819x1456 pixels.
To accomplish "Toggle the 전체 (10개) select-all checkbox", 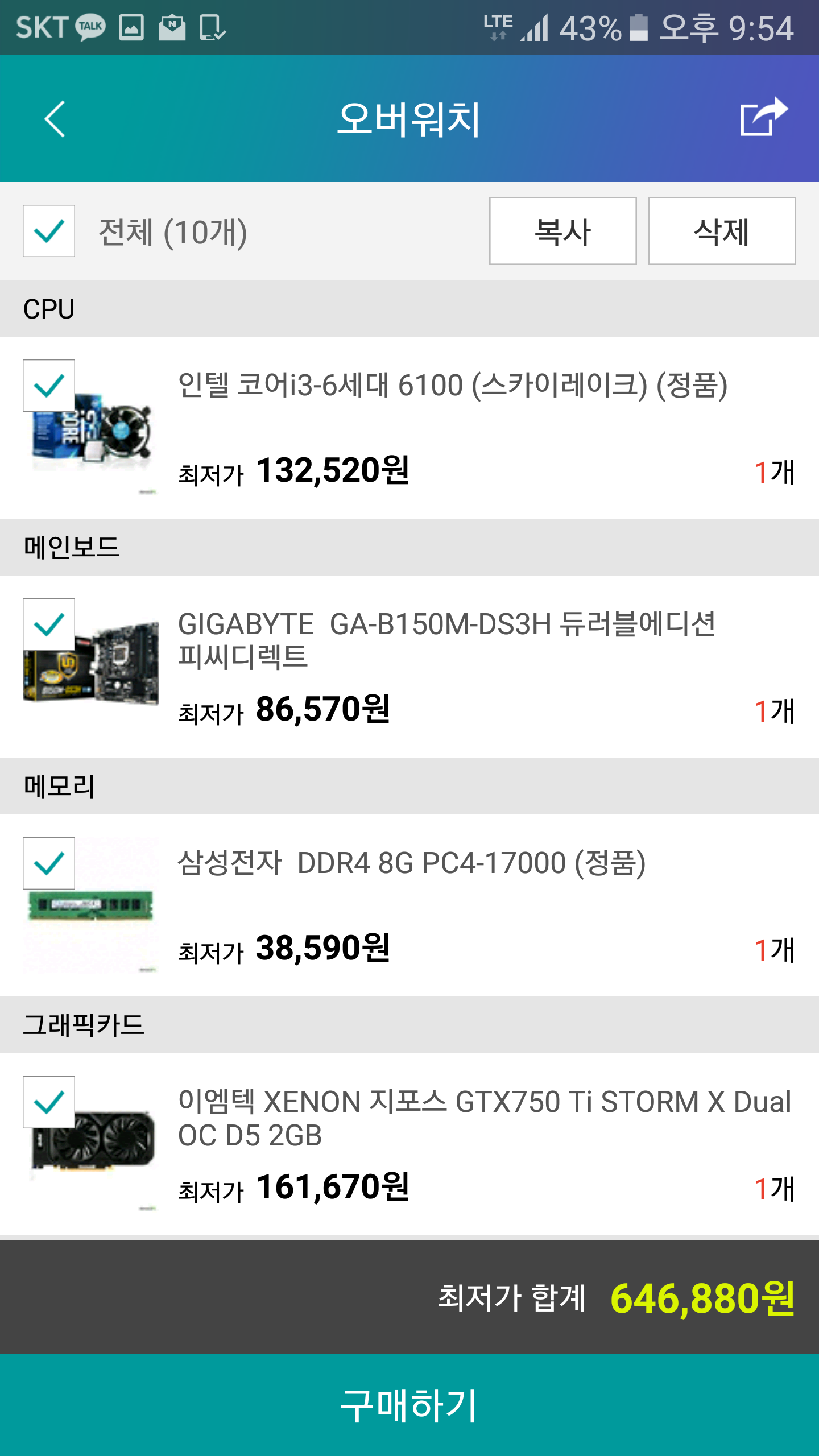I will [x=49, y=231].
